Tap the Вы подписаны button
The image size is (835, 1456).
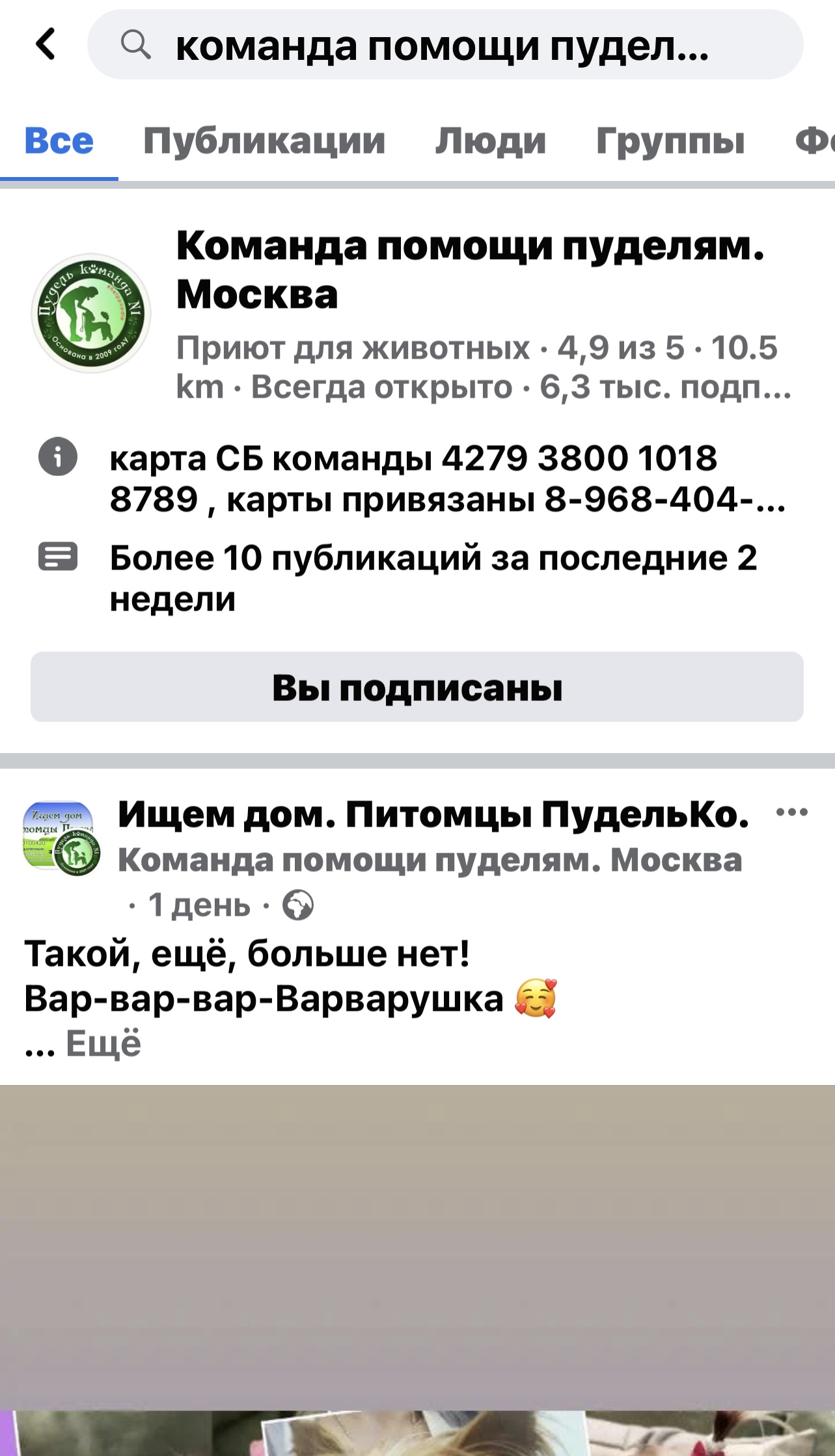[417, 687]
